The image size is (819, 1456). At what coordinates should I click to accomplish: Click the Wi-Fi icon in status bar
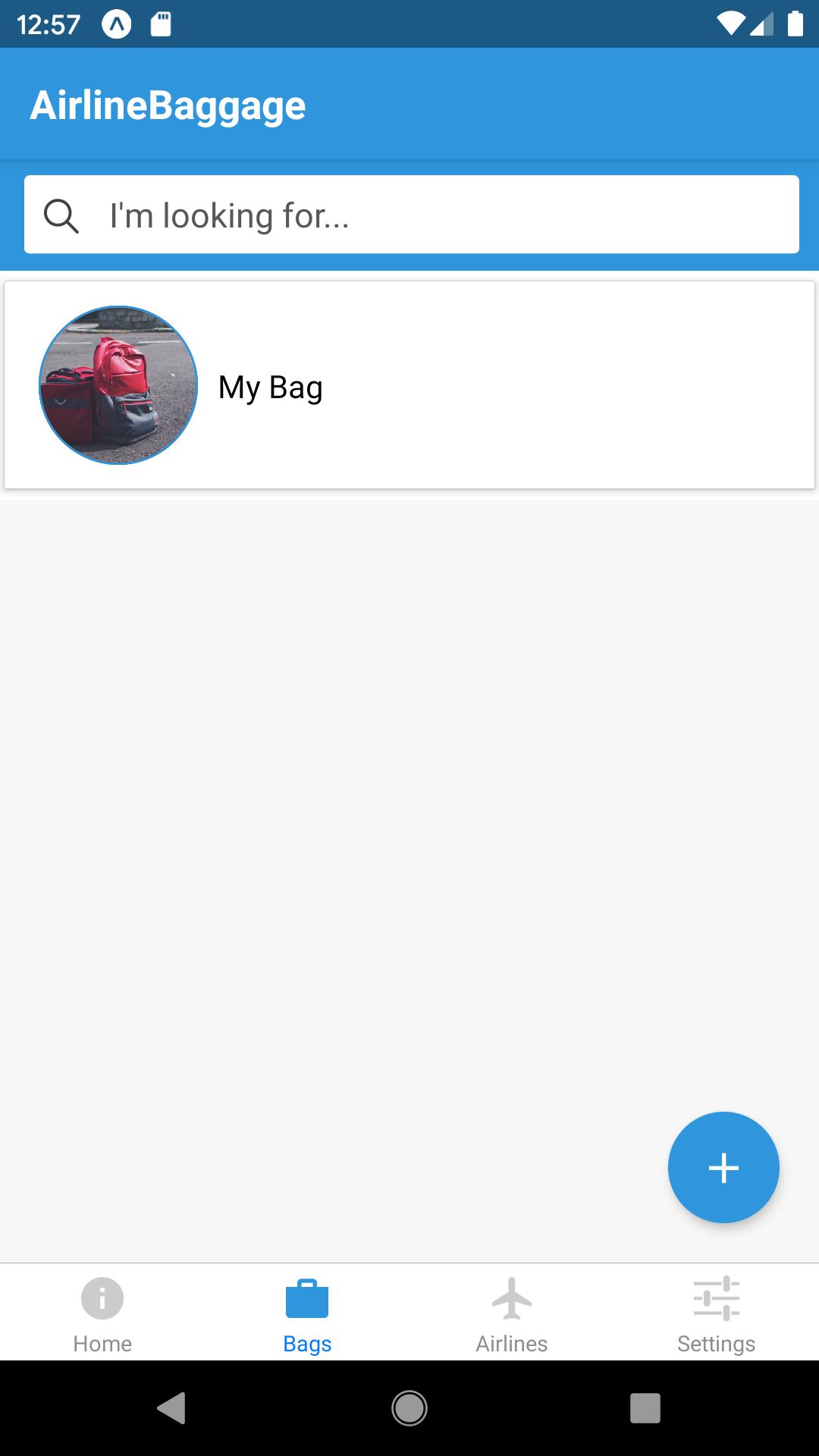click(733, 23)
